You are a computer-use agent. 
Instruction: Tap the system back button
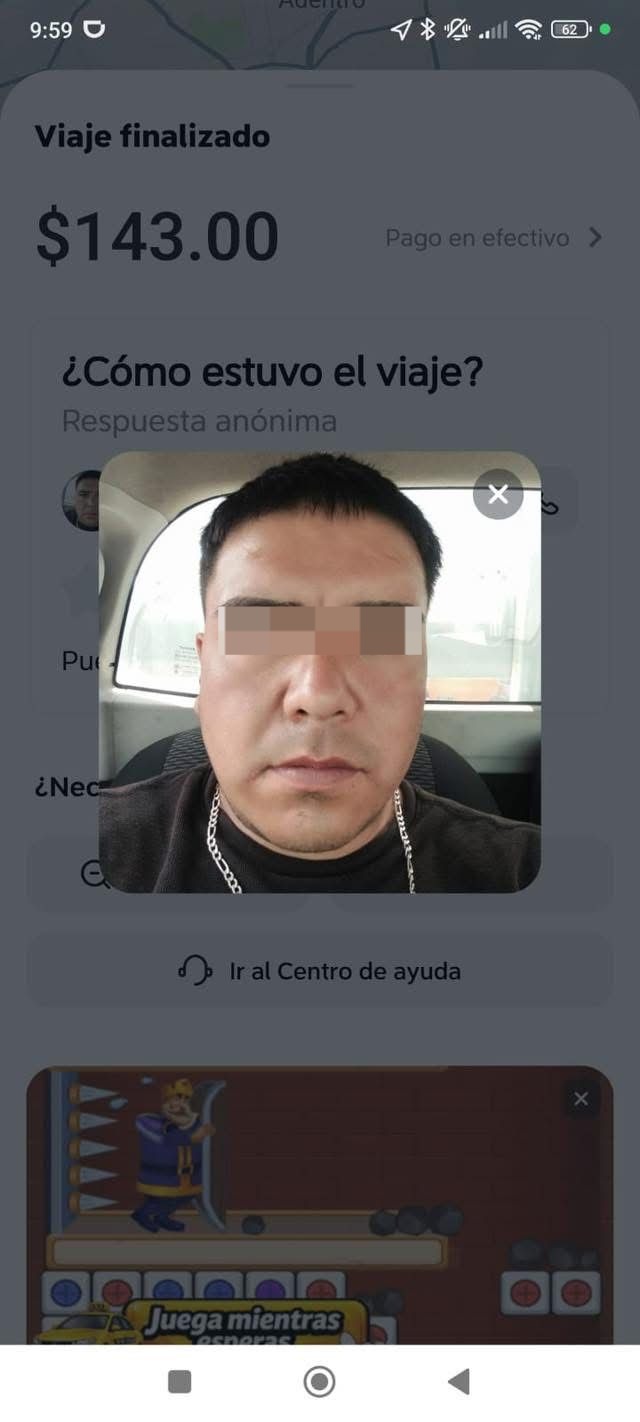click(459, 1382)
